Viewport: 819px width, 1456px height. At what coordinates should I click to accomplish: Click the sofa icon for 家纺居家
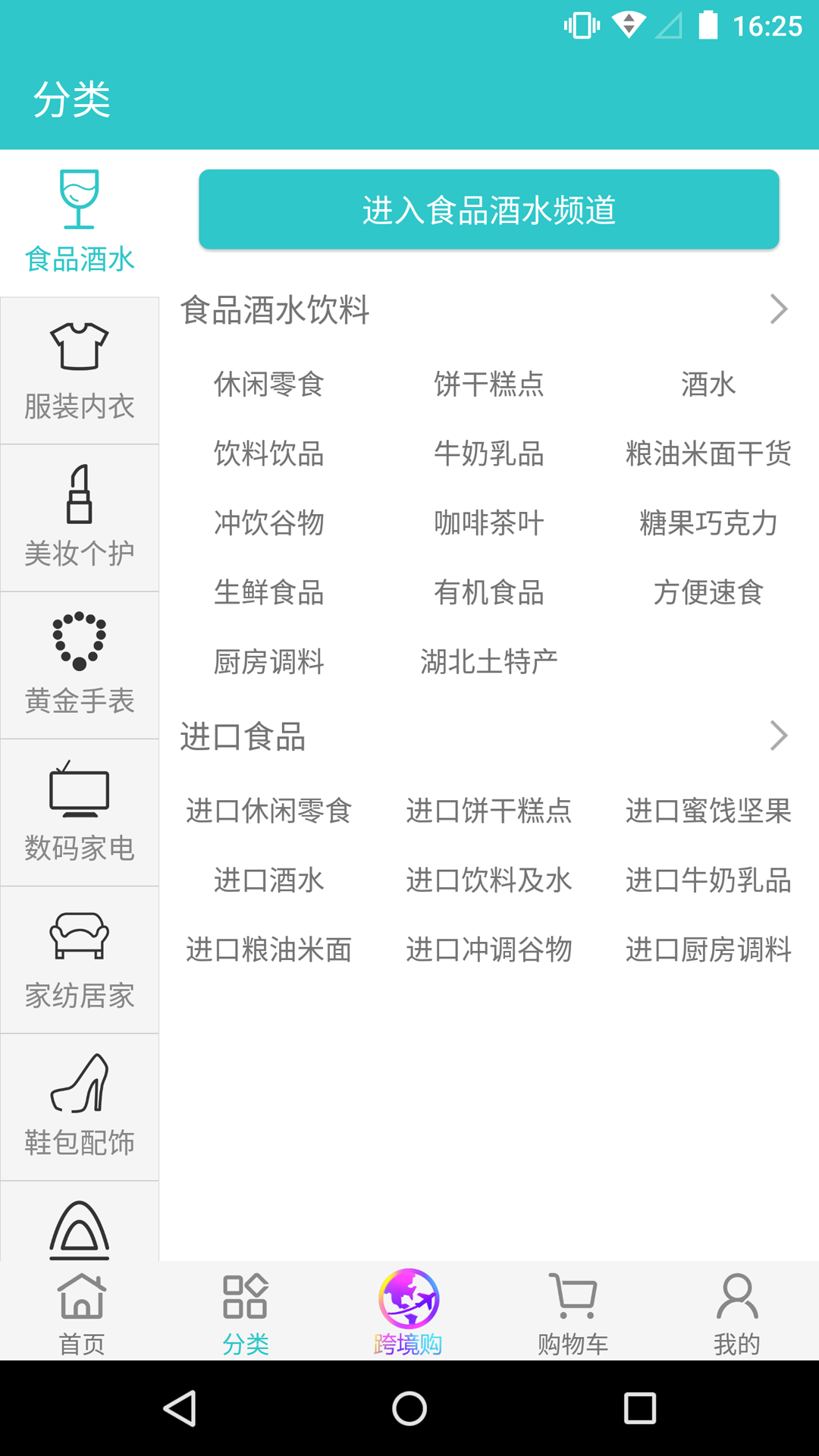tap(79, 937)
